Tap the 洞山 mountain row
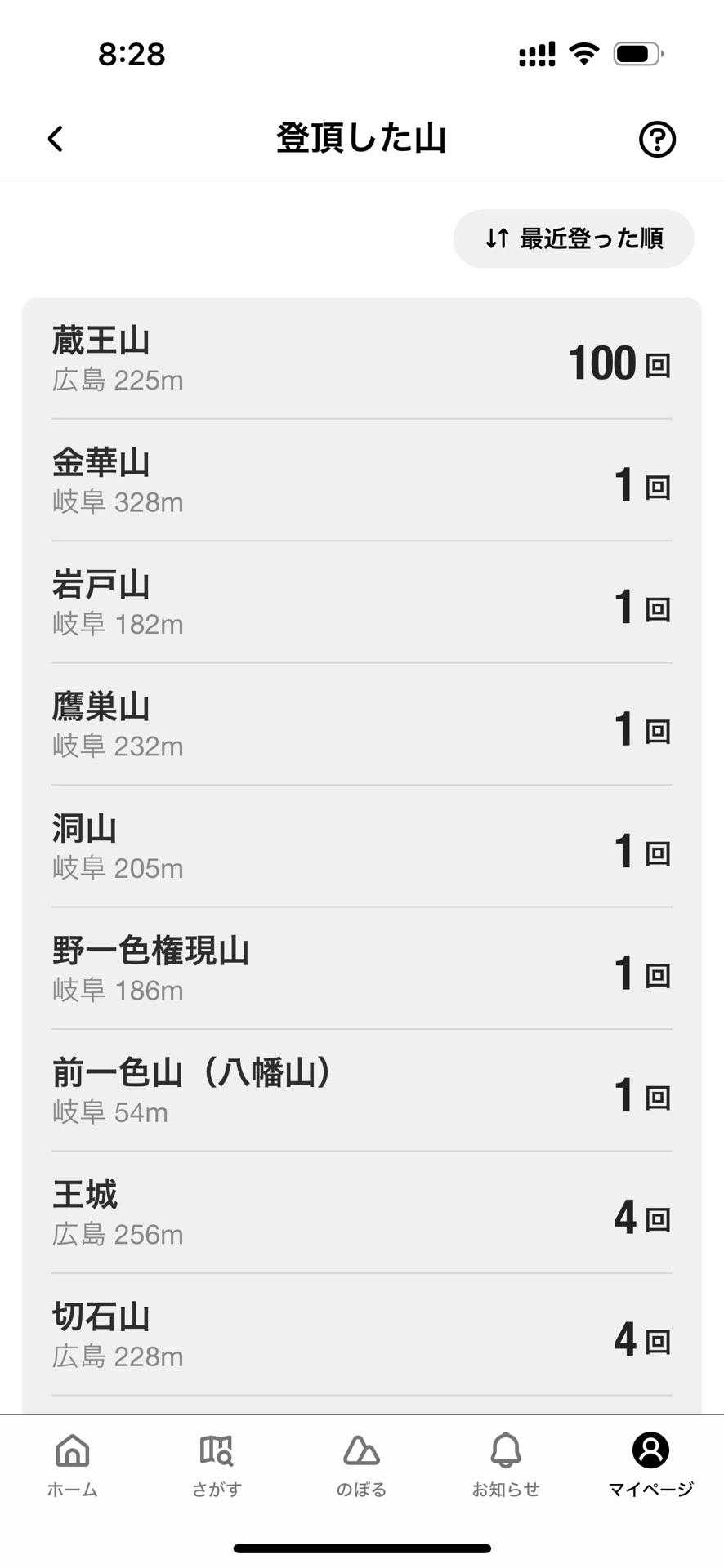 361,847
